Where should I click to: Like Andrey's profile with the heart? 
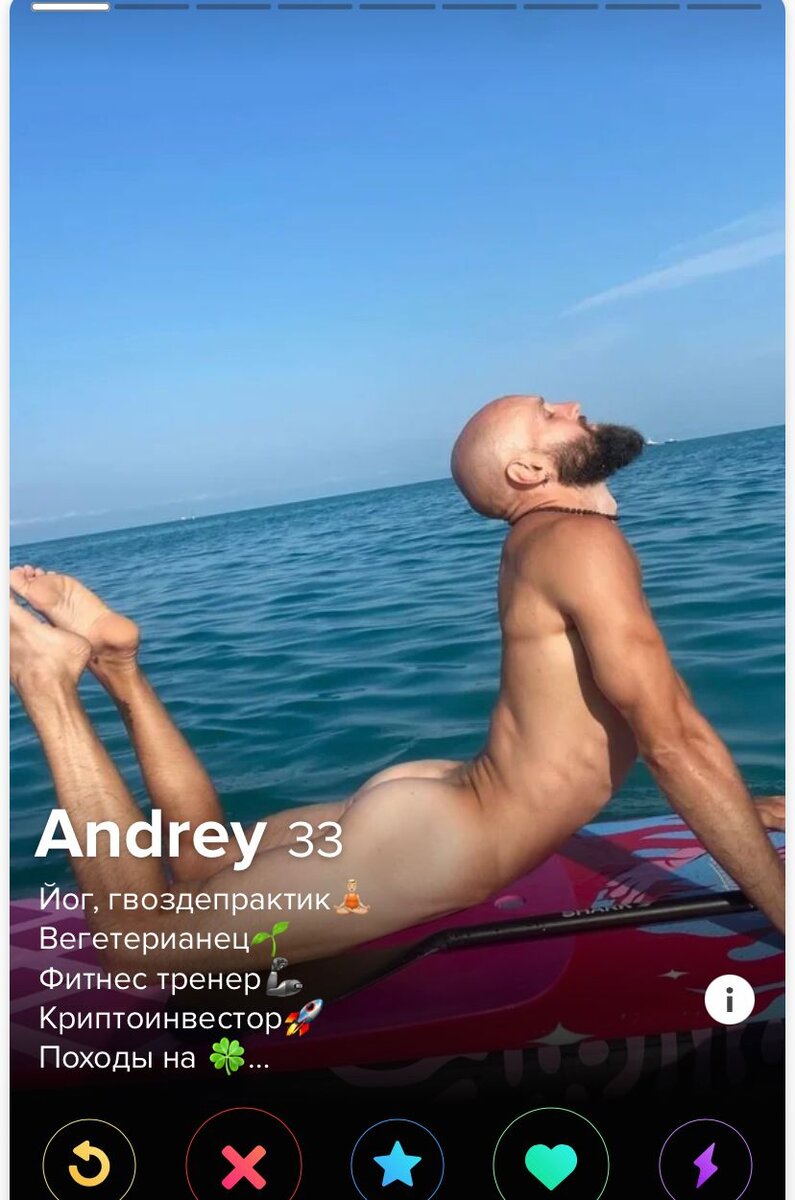click(x=551, y=1165)
